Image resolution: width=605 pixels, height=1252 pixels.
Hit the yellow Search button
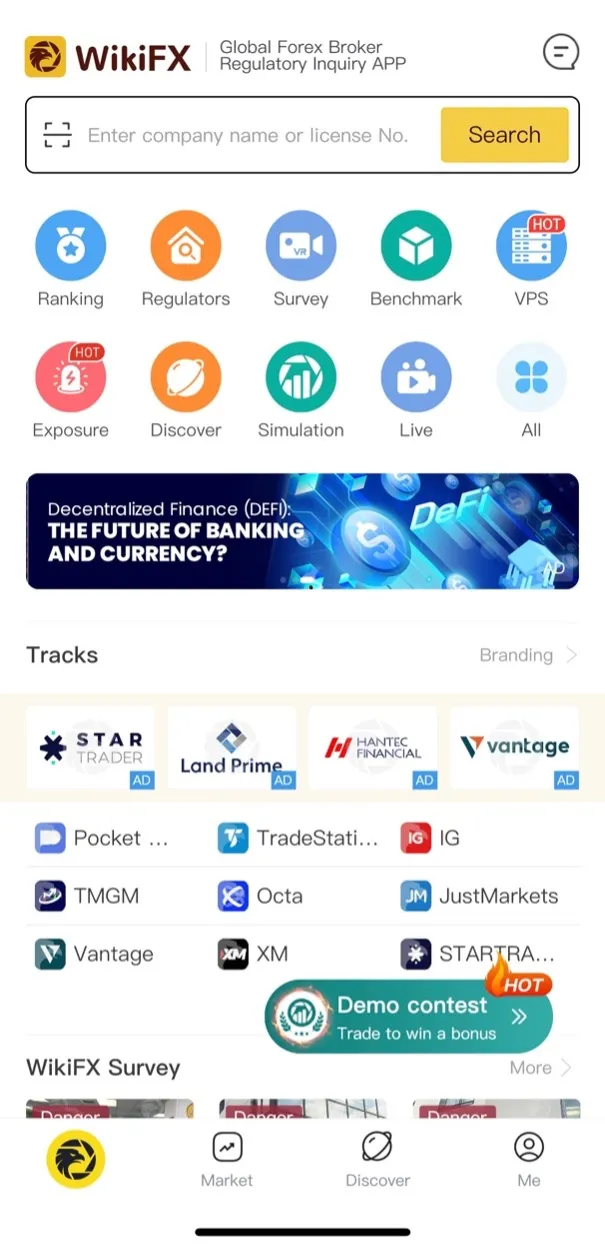point(504,135)
